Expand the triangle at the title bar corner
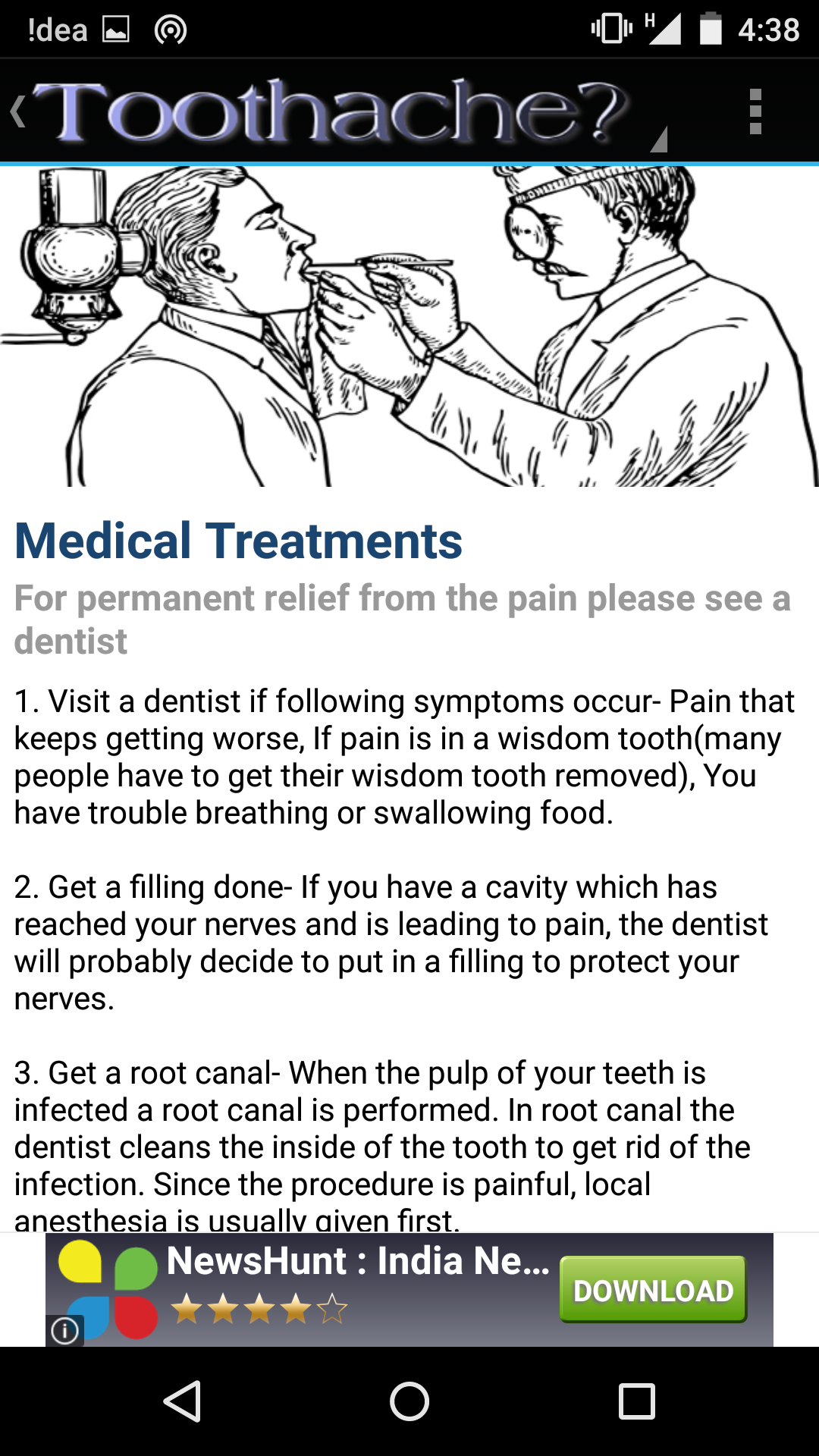Viewport: 819px width, 1456px height. [x=658, y=139]
